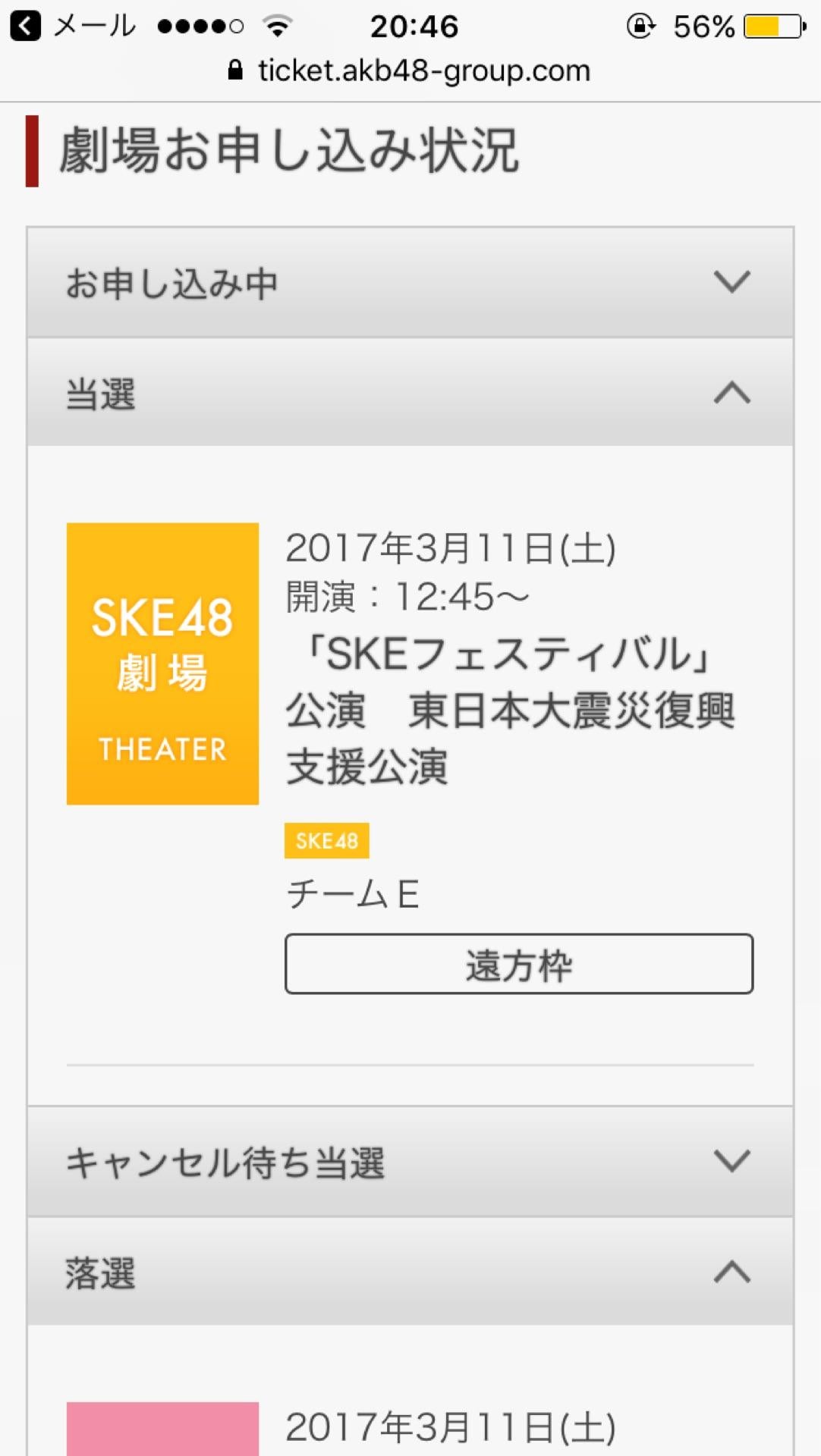
Task: Open the SKE48 劇場 theater tile
Action: pos(162,664)
